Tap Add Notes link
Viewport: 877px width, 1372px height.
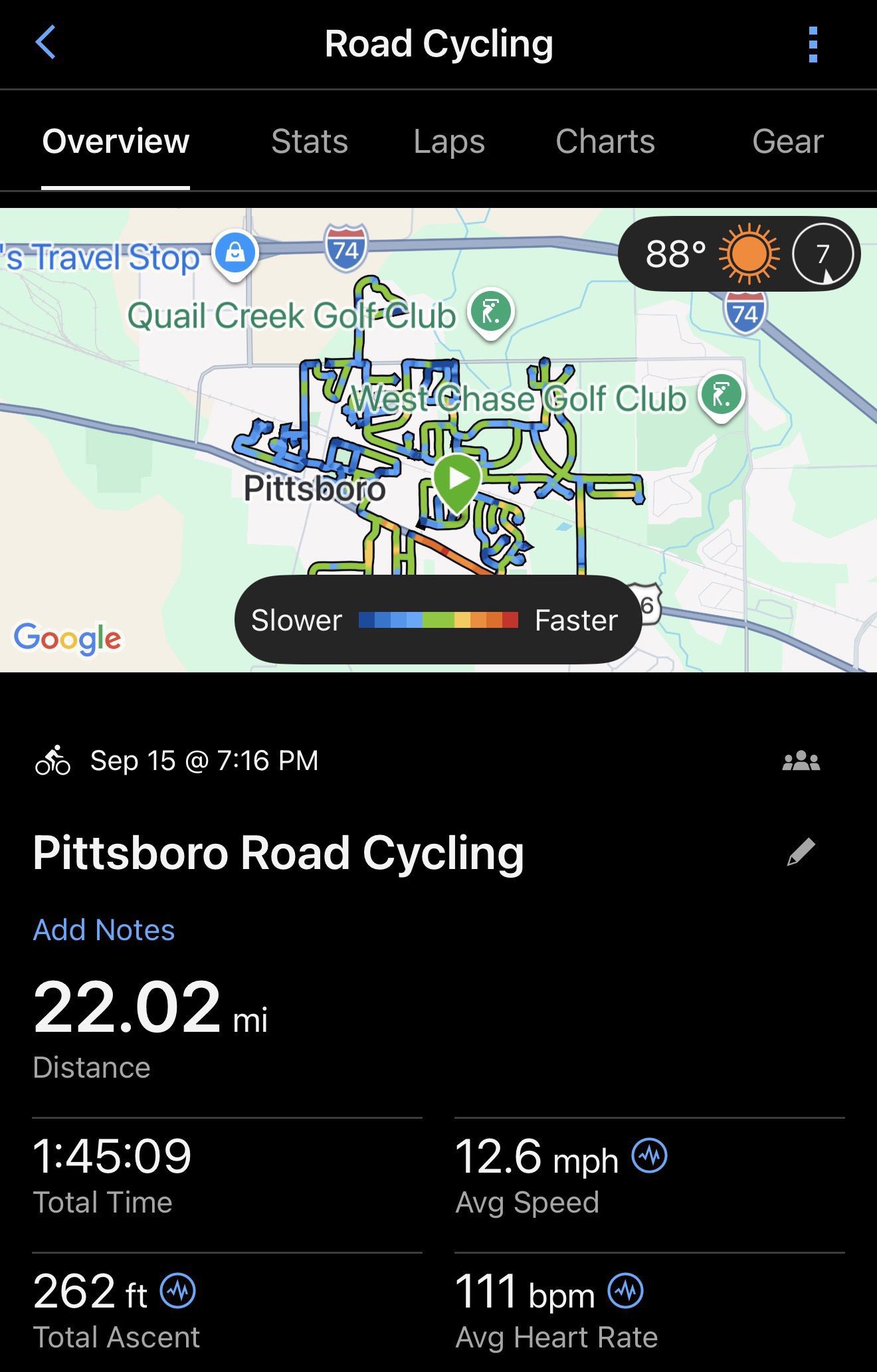click(104, 930)
